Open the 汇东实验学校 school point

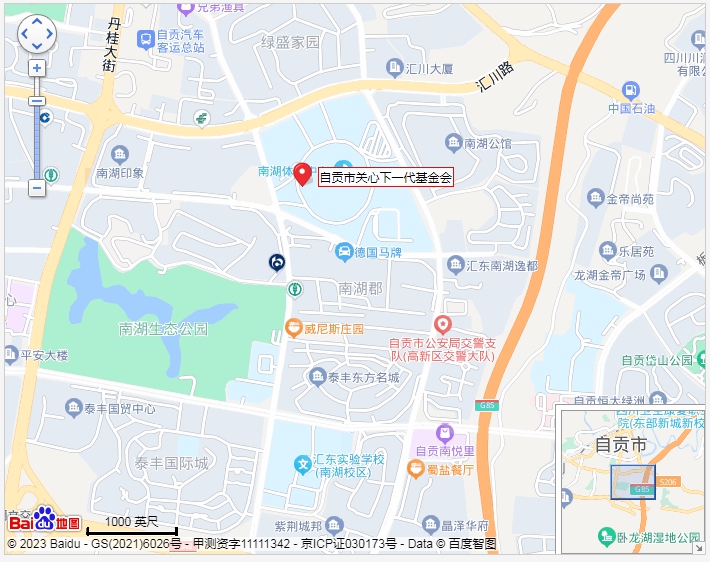[302, 465]
